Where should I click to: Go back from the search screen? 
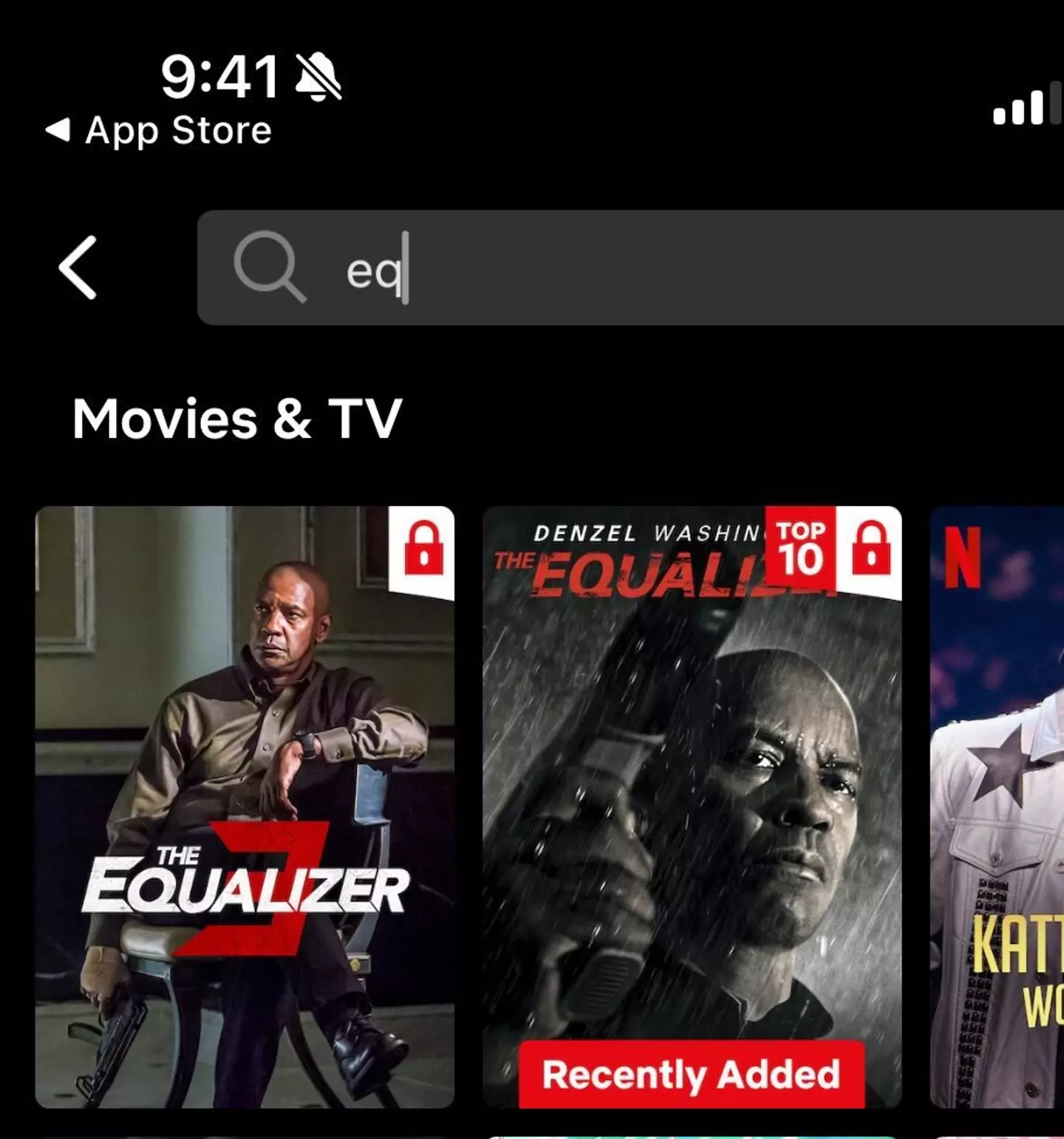(78, 267)
